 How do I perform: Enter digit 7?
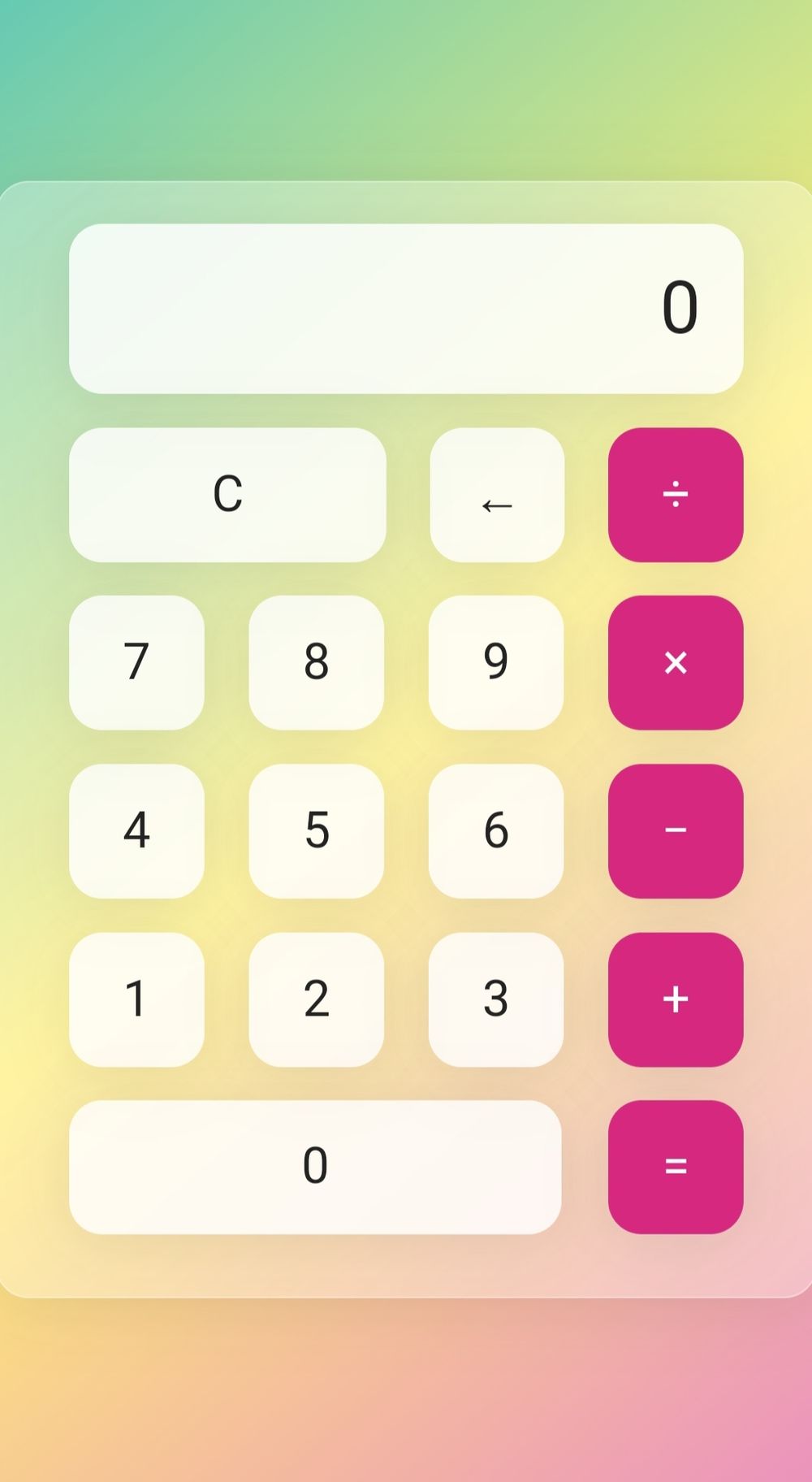point(136,663)
